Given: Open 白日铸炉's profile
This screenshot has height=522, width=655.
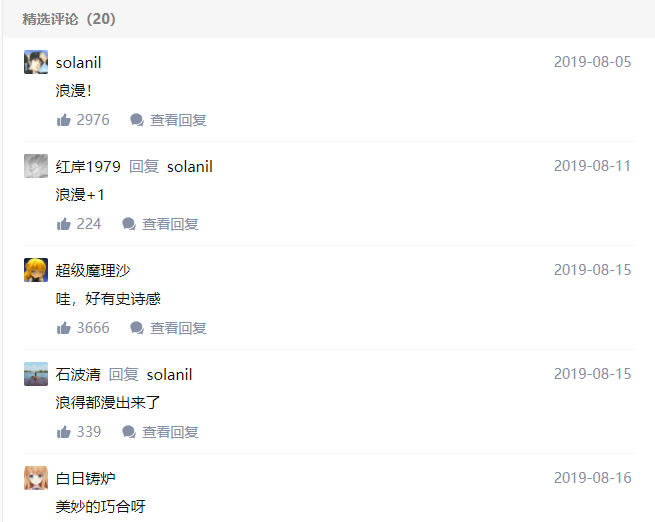Looking at the screenshot, I should (85, 478).
